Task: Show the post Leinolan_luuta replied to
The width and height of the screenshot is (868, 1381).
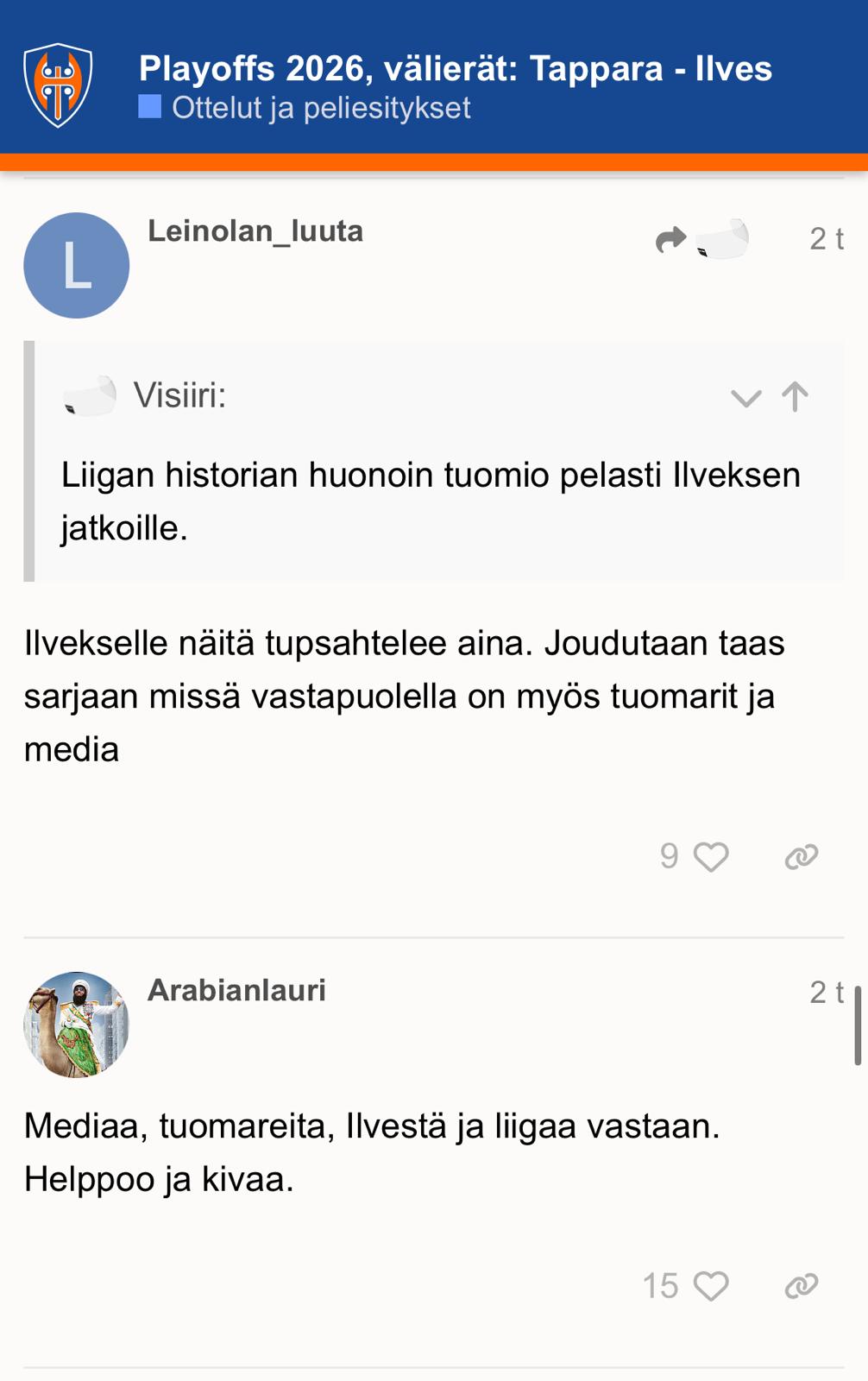Action: click(x=701, y=239)
